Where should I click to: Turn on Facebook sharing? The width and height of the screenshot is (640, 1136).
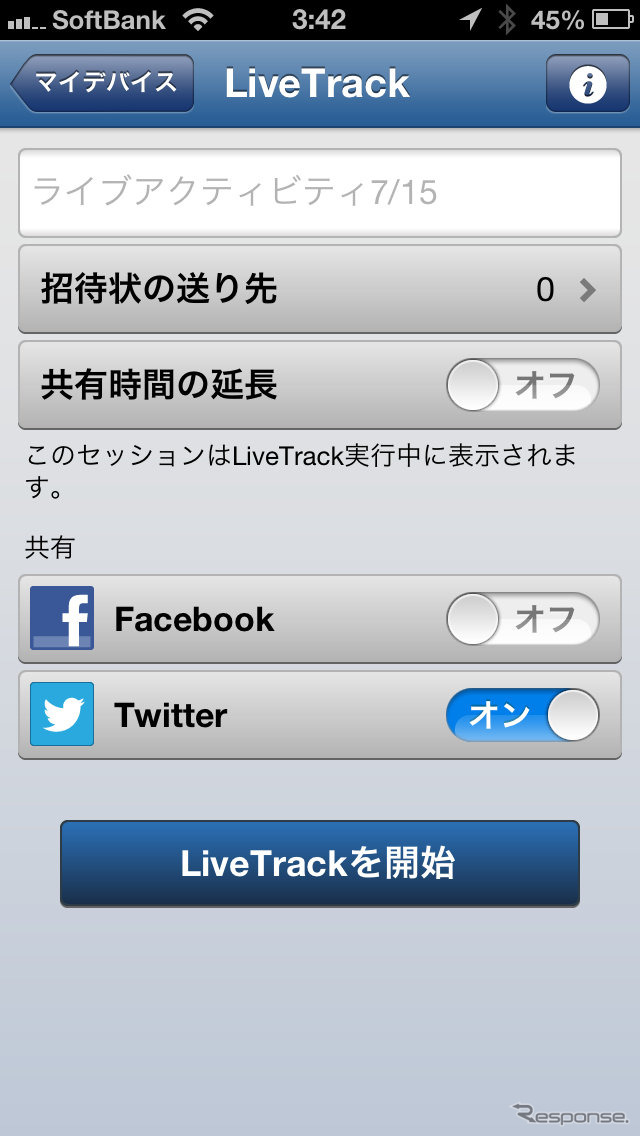click(522, 619)
